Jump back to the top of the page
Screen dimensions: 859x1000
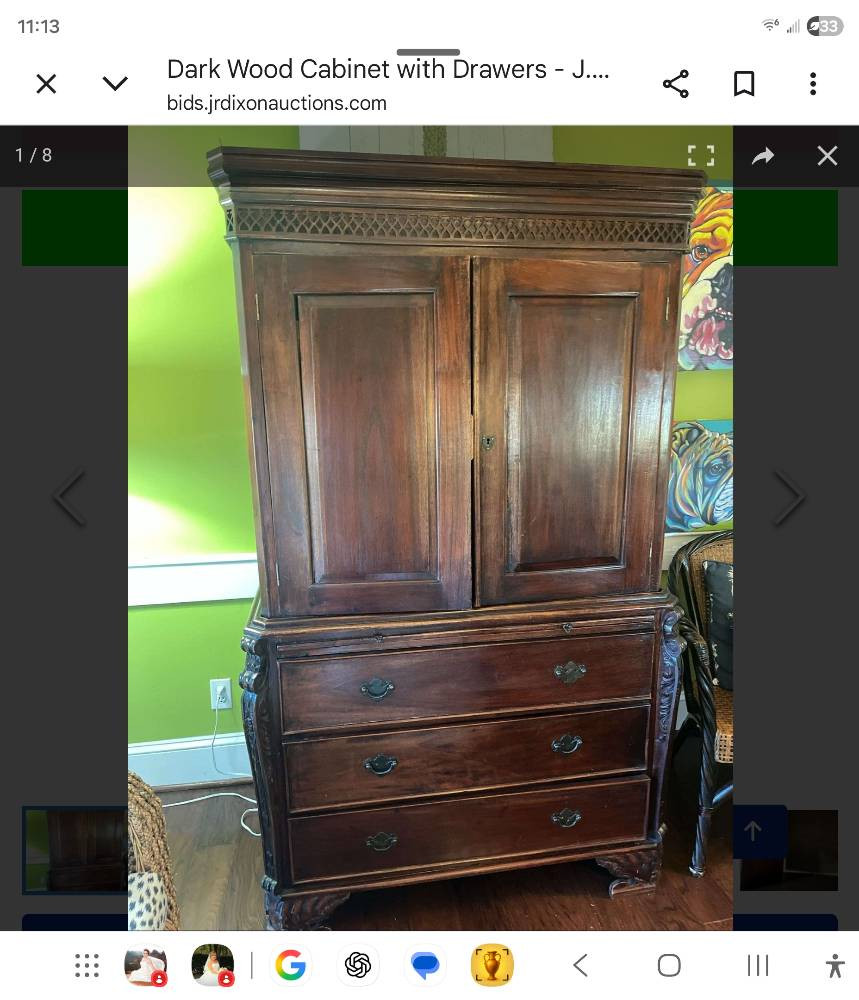coord(753,831)
